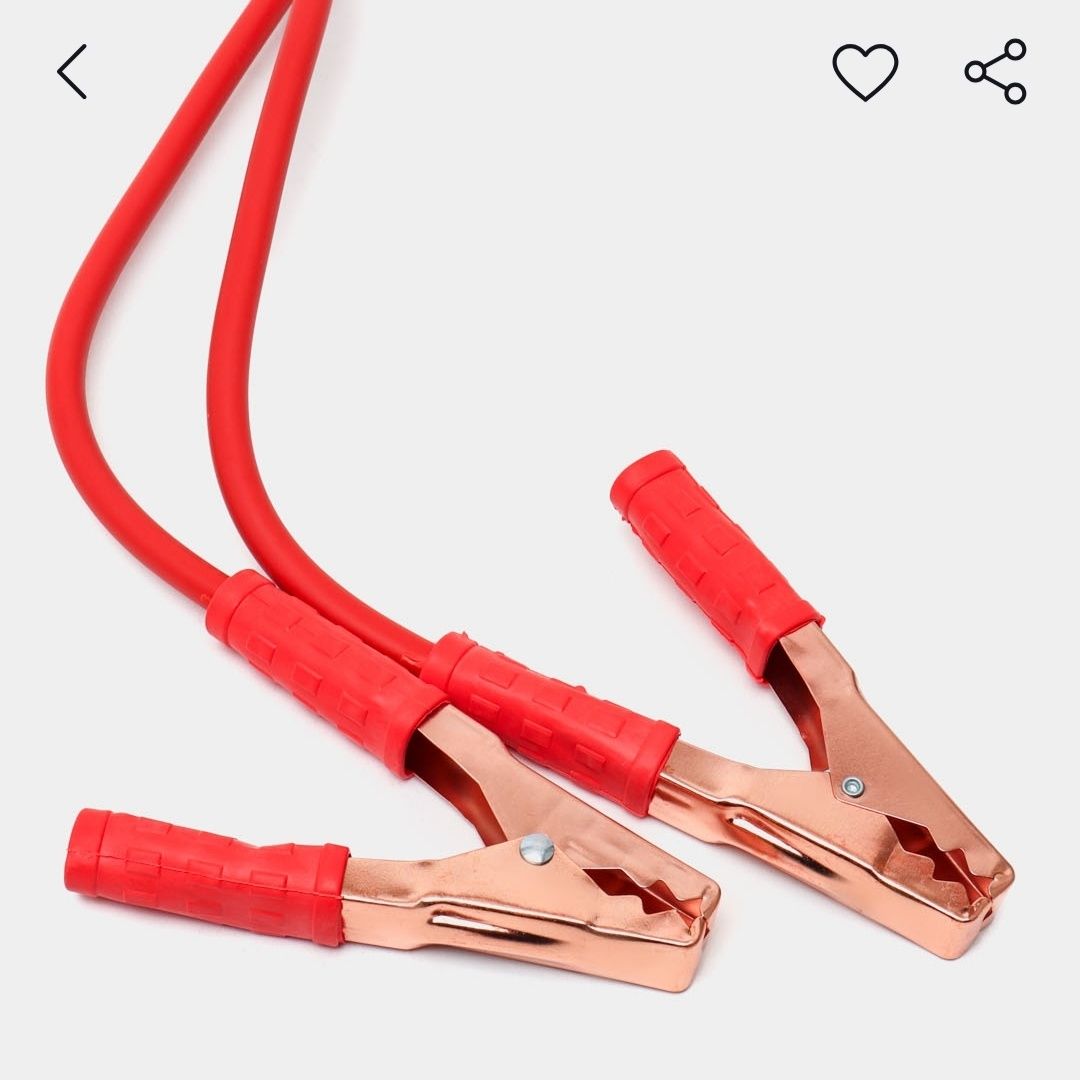The image size is (1080, 1080).
Task: Open the jumper cables product image
Action: tap(540, 600)
